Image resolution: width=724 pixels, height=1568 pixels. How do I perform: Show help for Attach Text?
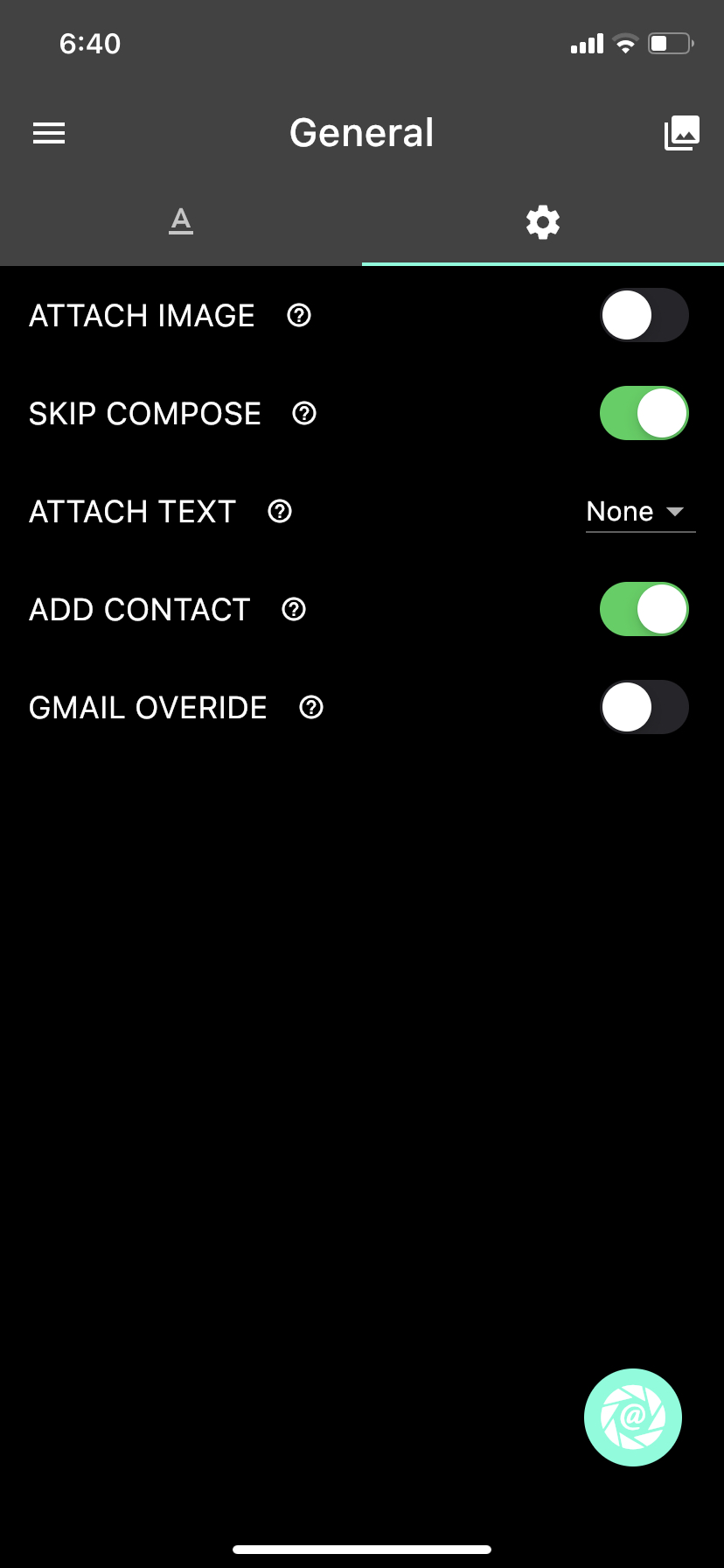(x=280, y=511)
